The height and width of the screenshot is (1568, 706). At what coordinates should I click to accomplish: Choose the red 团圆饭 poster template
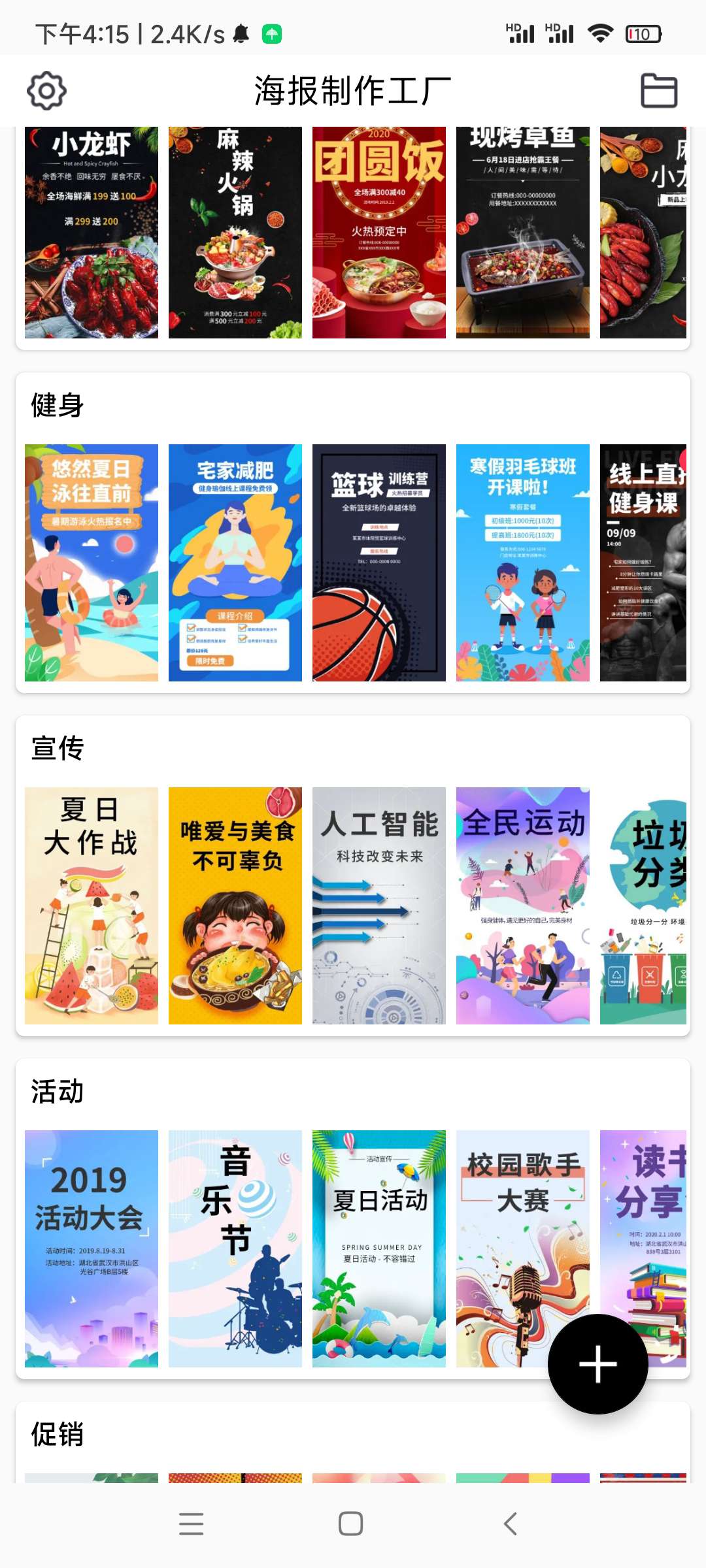tap(379, 233)
